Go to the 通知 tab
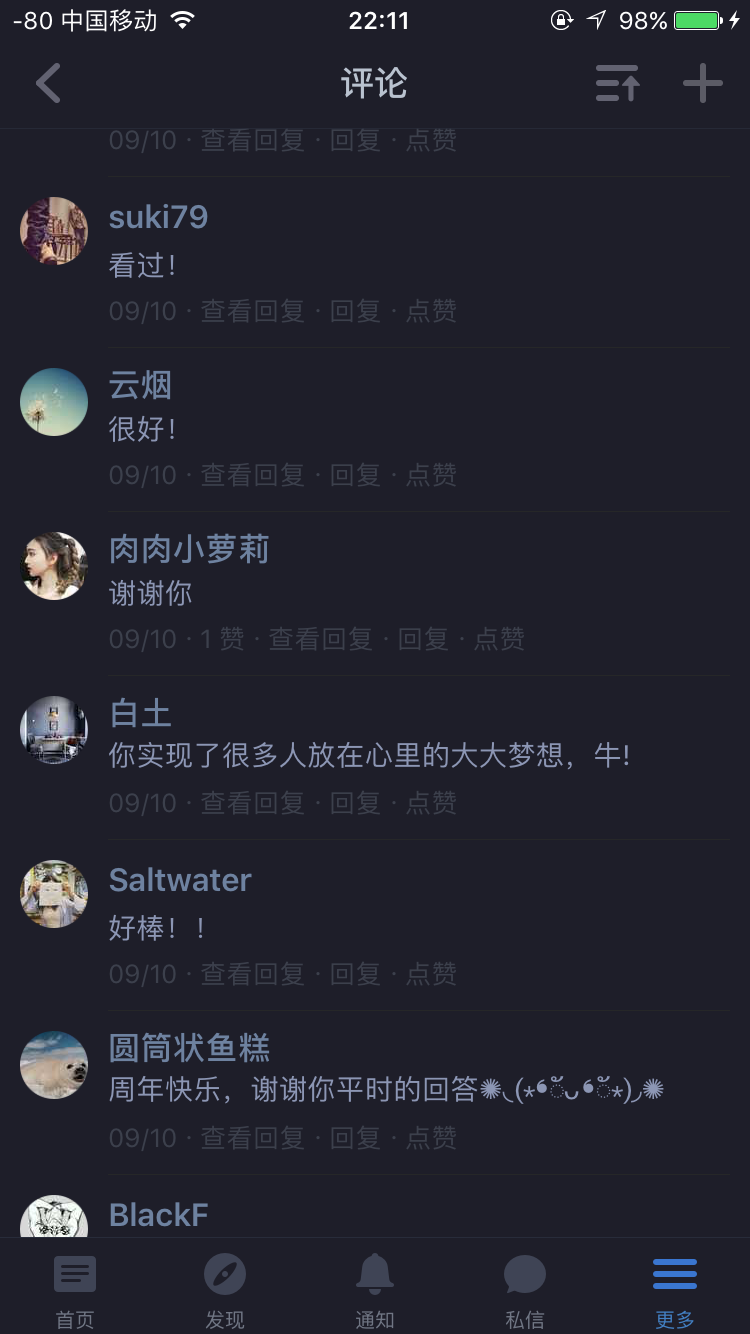The width and height of the screenshot is (750, 1334). pyautogui.click(x=375, y=1290)
